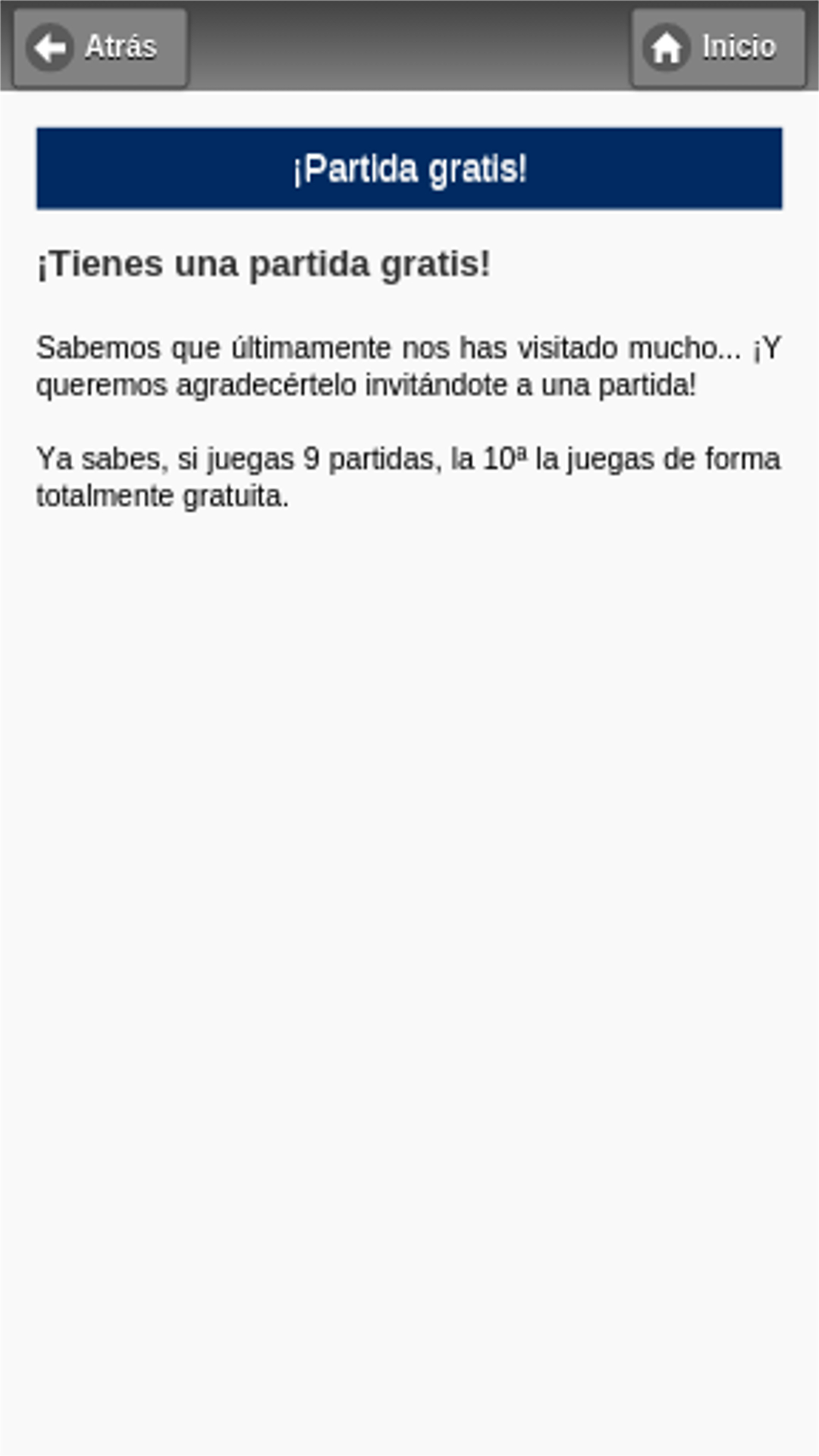Go back with the Atrás button
Image resolution: width=819 pixels, height=1456 pixels.
point(100,48)
